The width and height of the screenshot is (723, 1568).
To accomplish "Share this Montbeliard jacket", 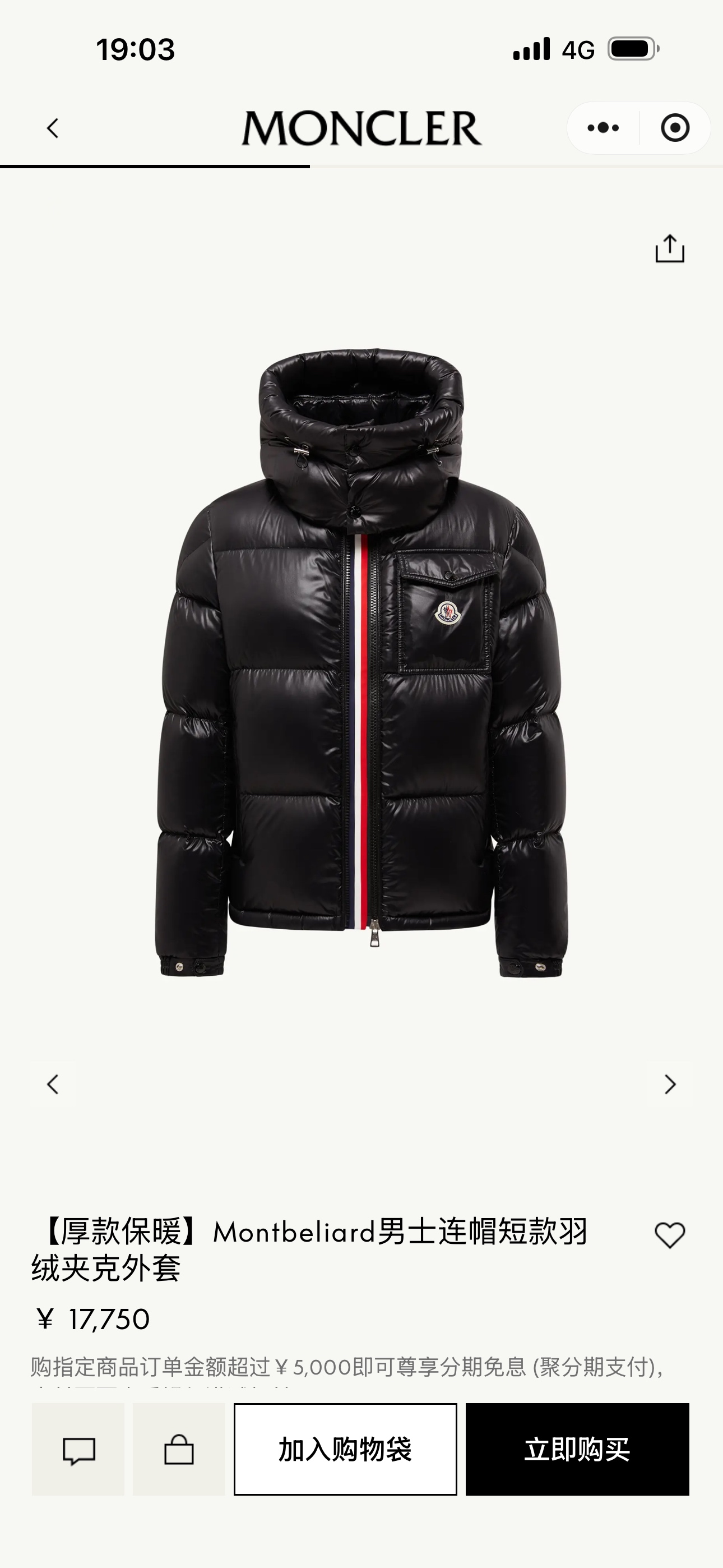I will pos(669,249).
